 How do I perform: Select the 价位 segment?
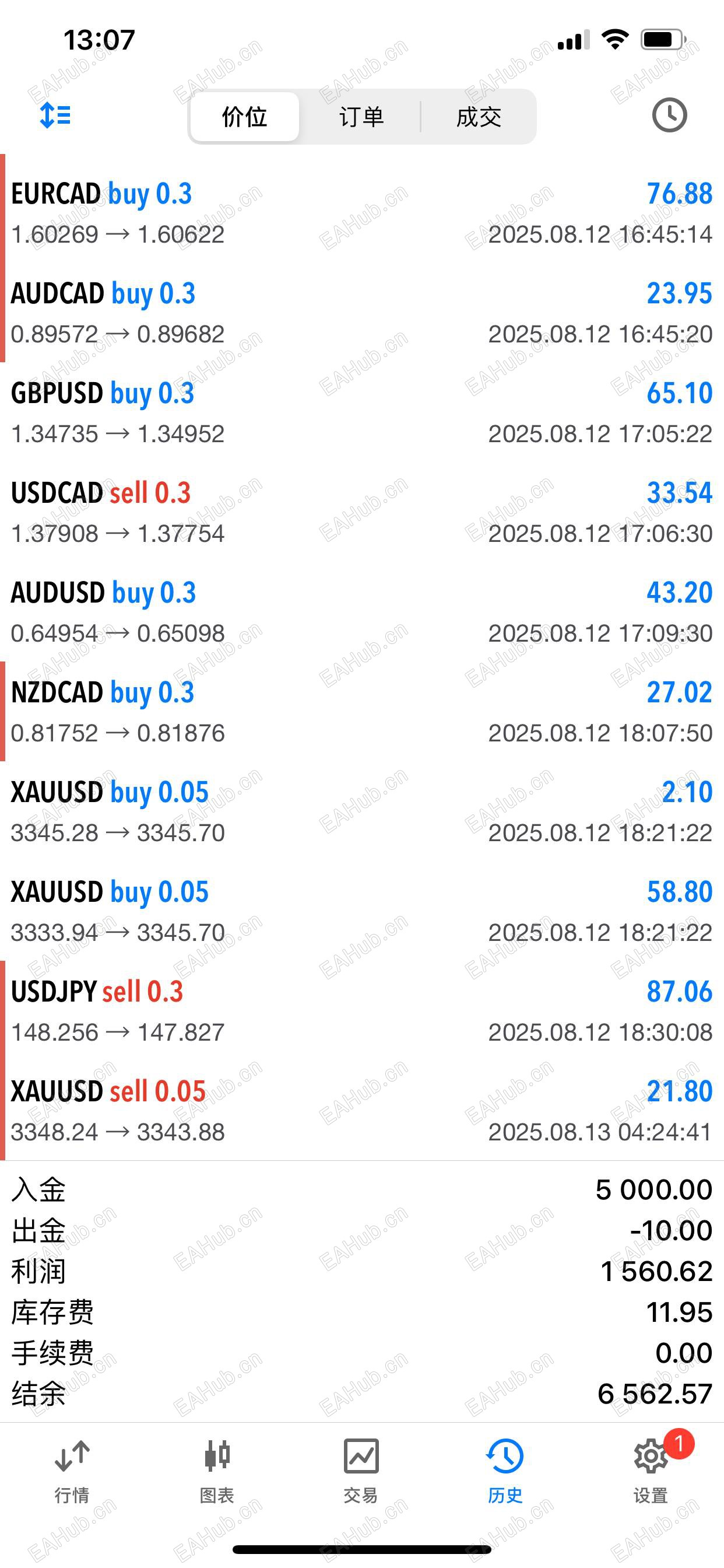[245, 117]
